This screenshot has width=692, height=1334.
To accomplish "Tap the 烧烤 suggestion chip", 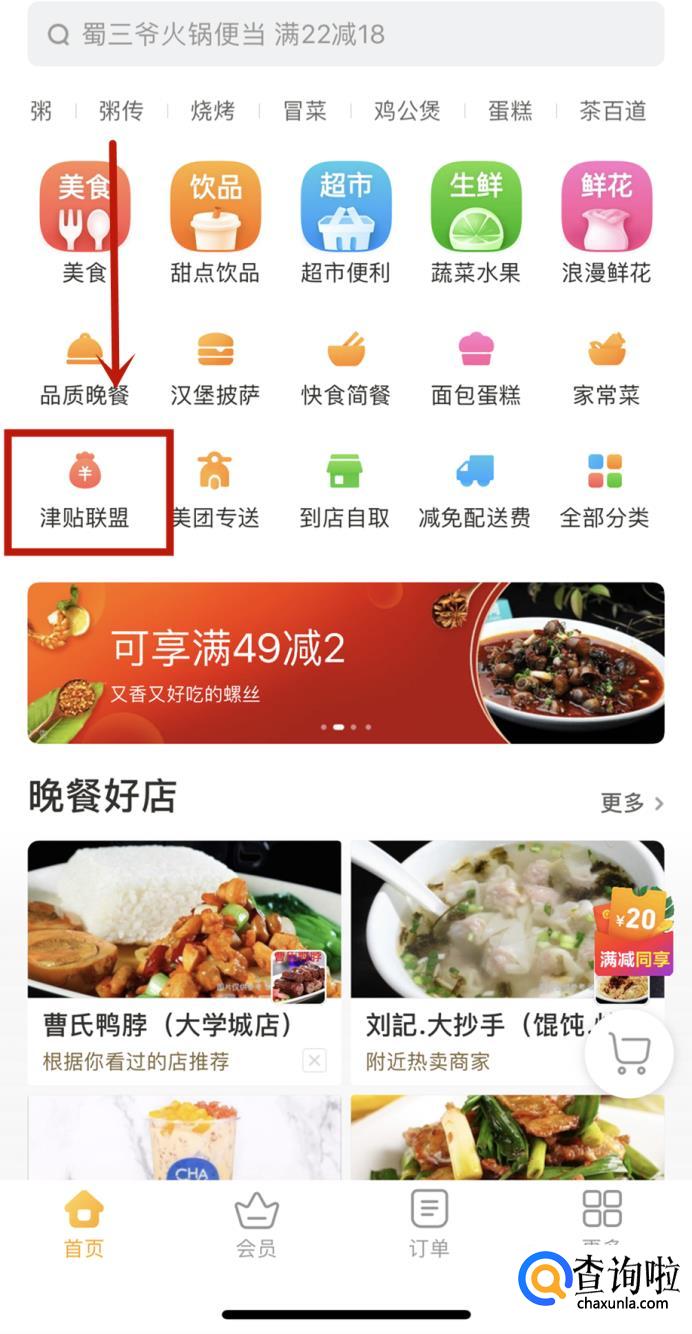I will coord(212,111).
